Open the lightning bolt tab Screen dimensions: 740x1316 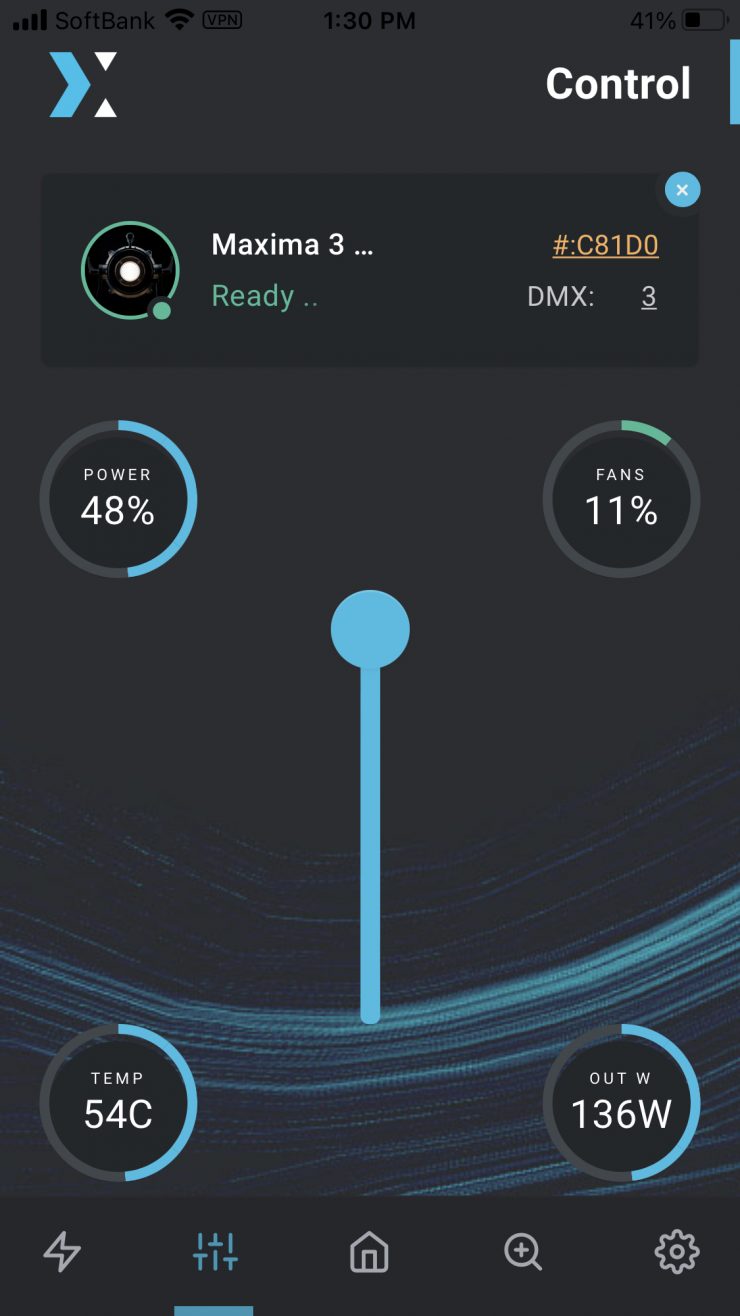point(62,1251)
